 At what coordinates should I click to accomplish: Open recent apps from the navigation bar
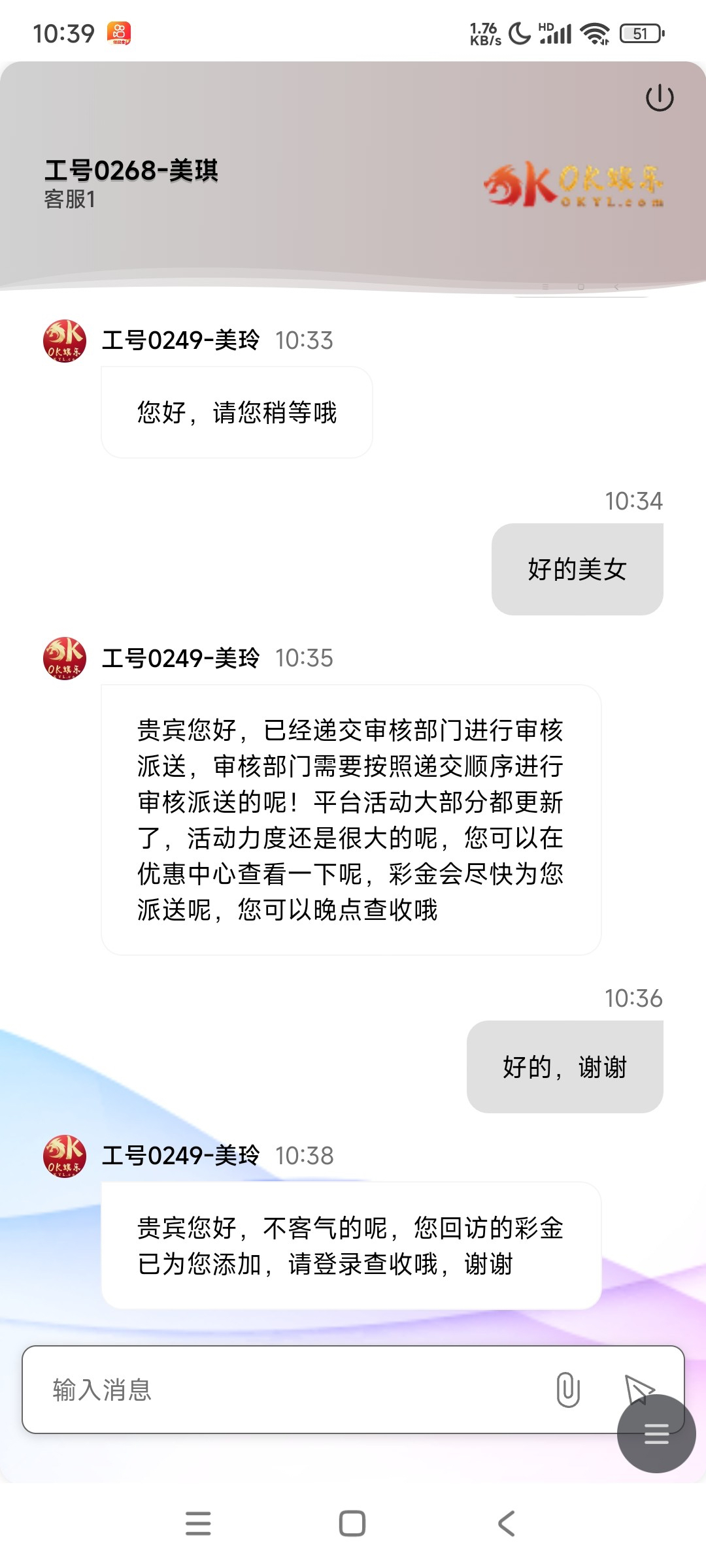(198, 1523)
